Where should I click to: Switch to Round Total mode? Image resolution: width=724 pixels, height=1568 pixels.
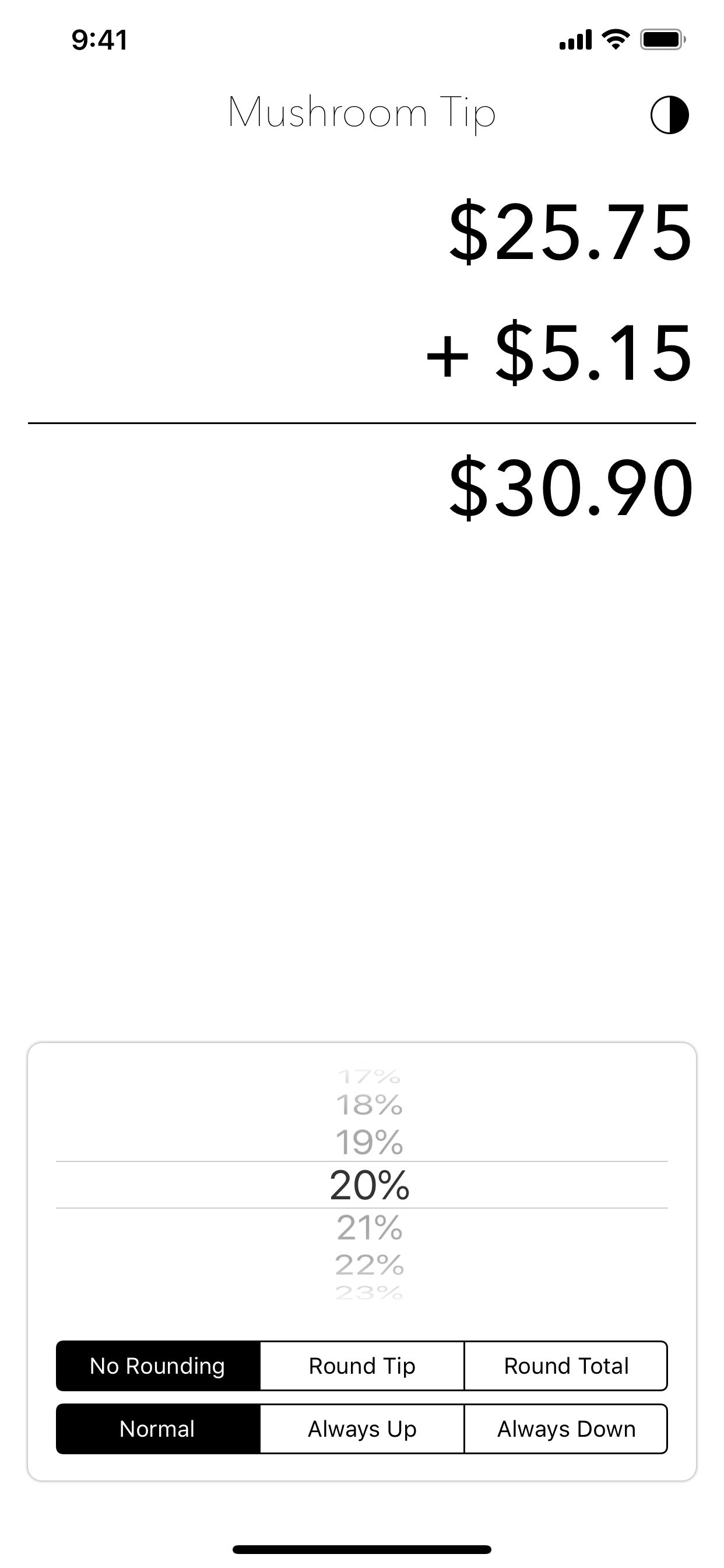[x=566, y=1366]
